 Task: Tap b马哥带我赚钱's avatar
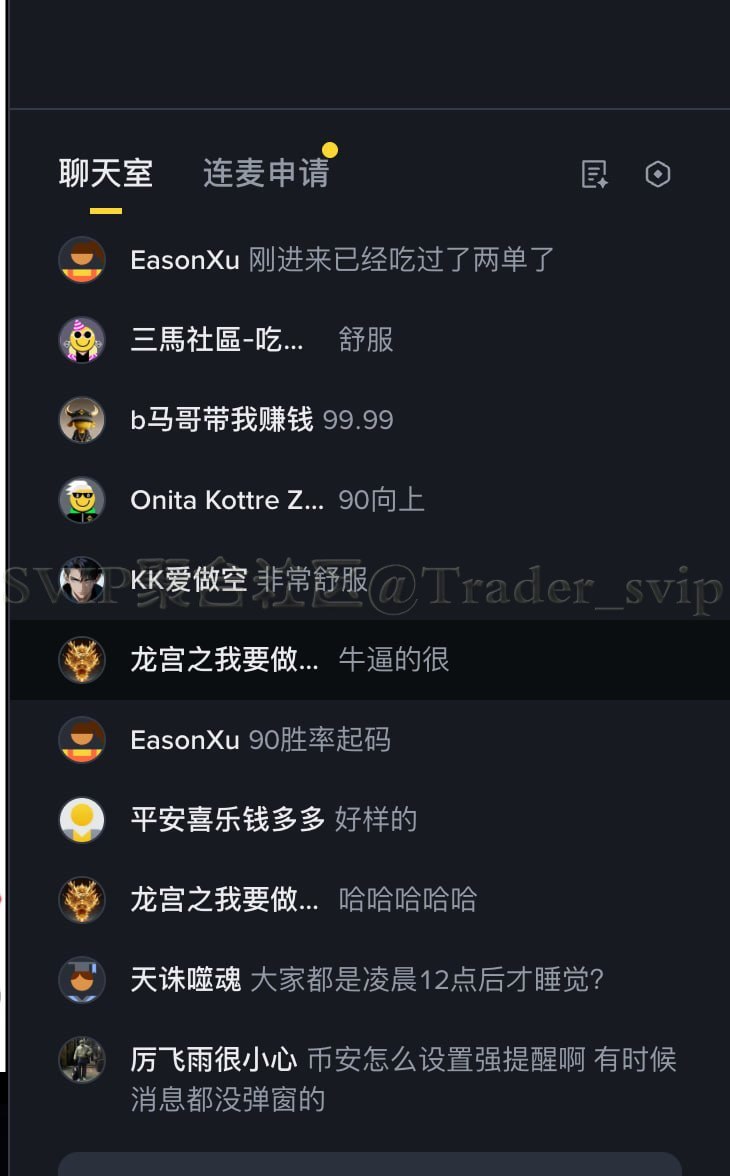(x=82, y=420)
